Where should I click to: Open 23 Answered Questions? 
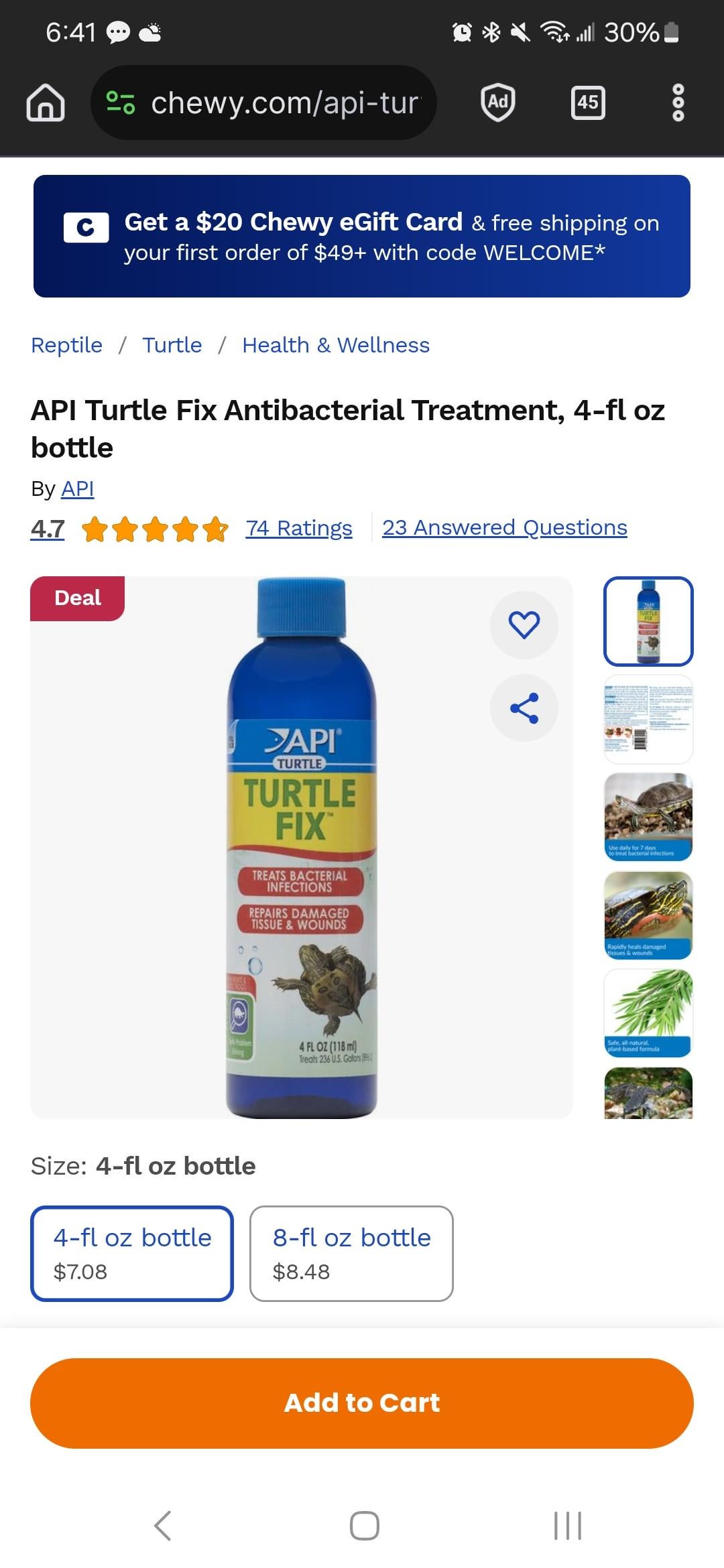(505, 528)
